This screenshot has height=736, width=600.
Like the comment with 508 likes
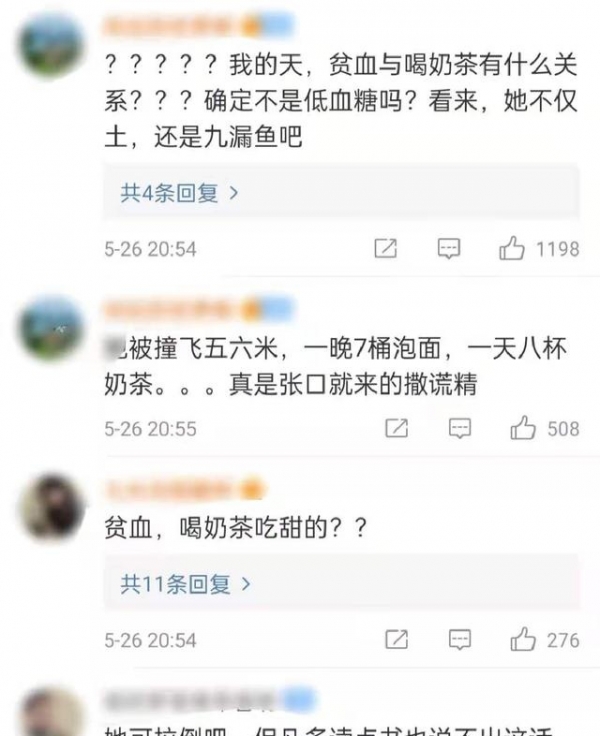523,428
